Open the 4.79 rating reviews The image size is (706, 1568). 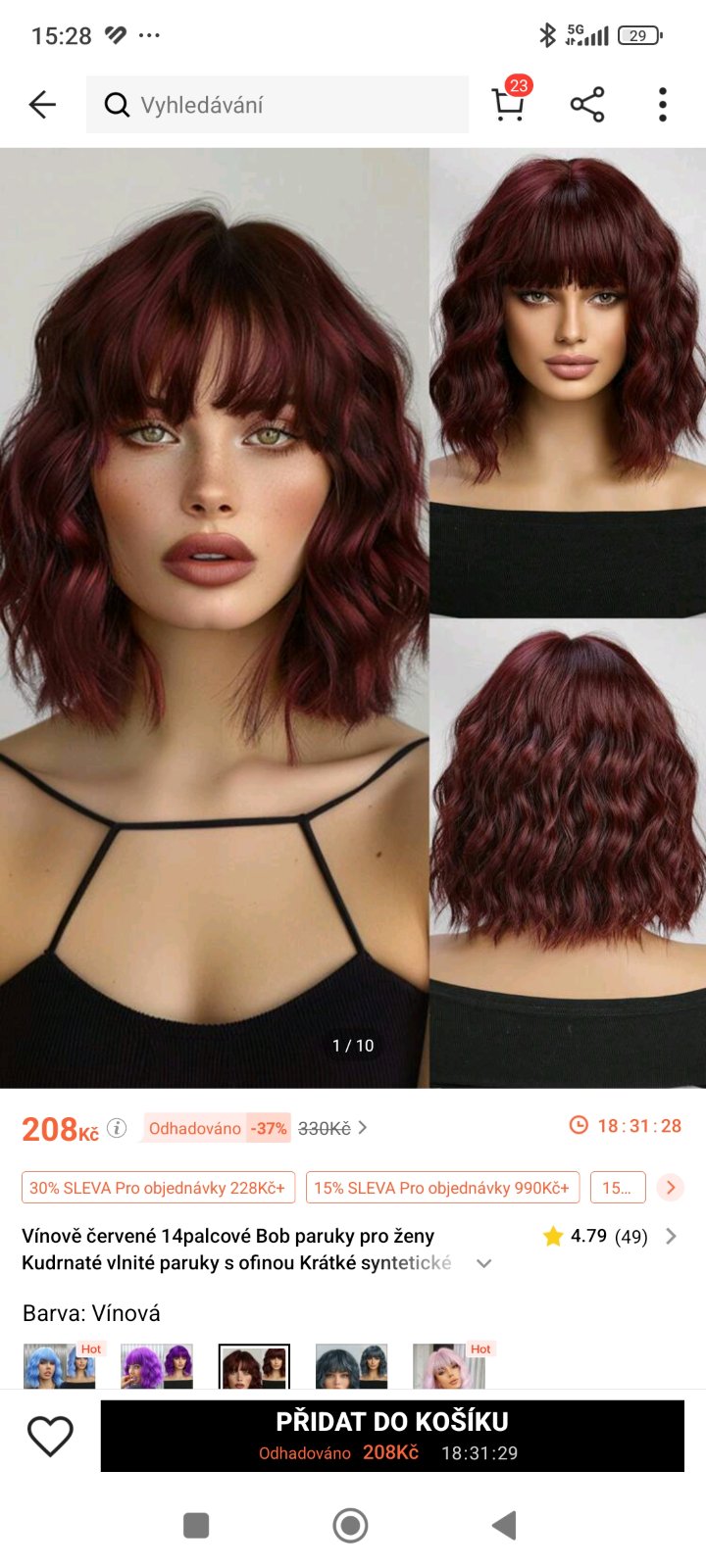tap(608, 1237)
